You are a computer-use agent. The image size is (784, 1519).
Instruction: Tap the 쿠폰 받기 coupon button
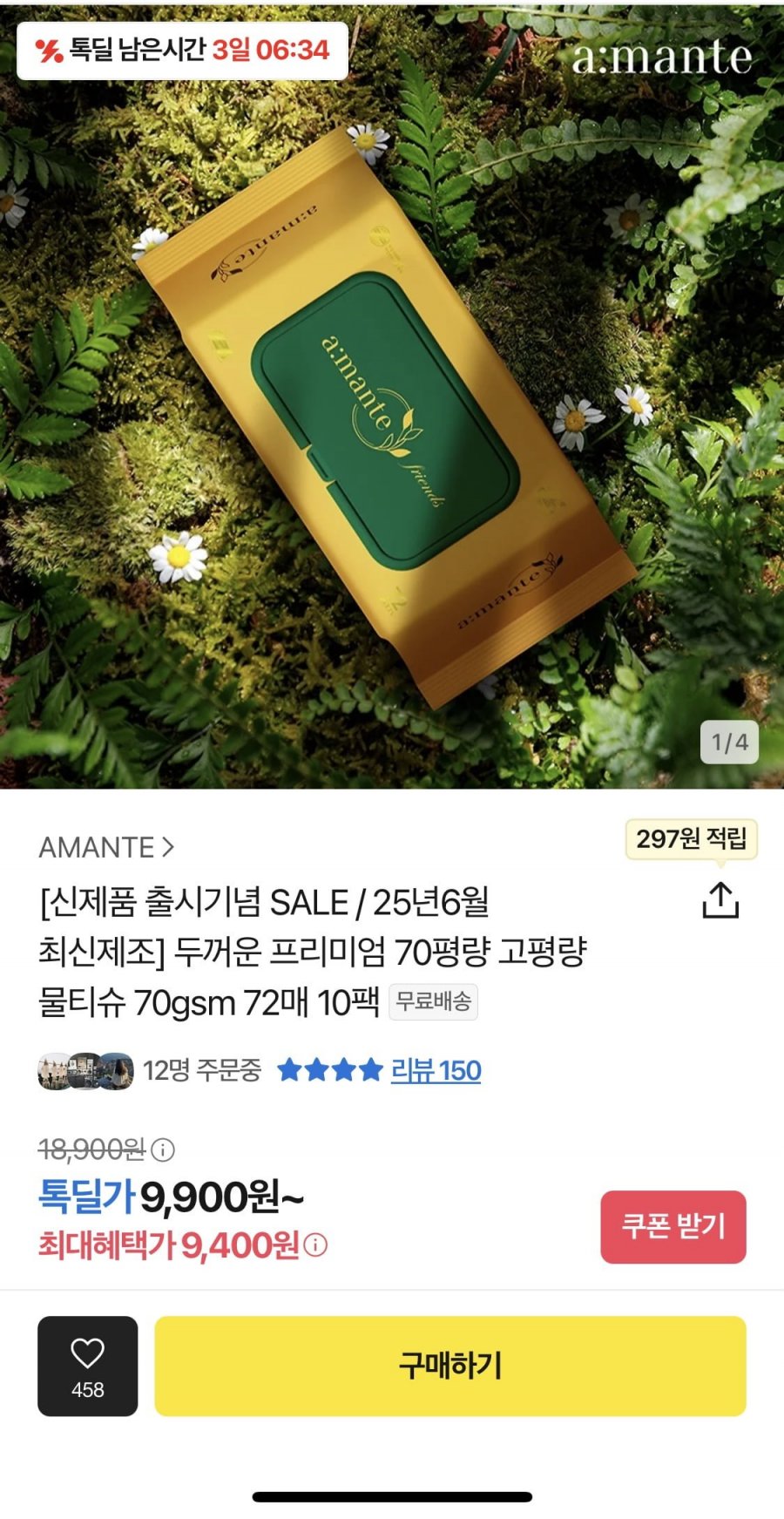[x=672, y=1226]
